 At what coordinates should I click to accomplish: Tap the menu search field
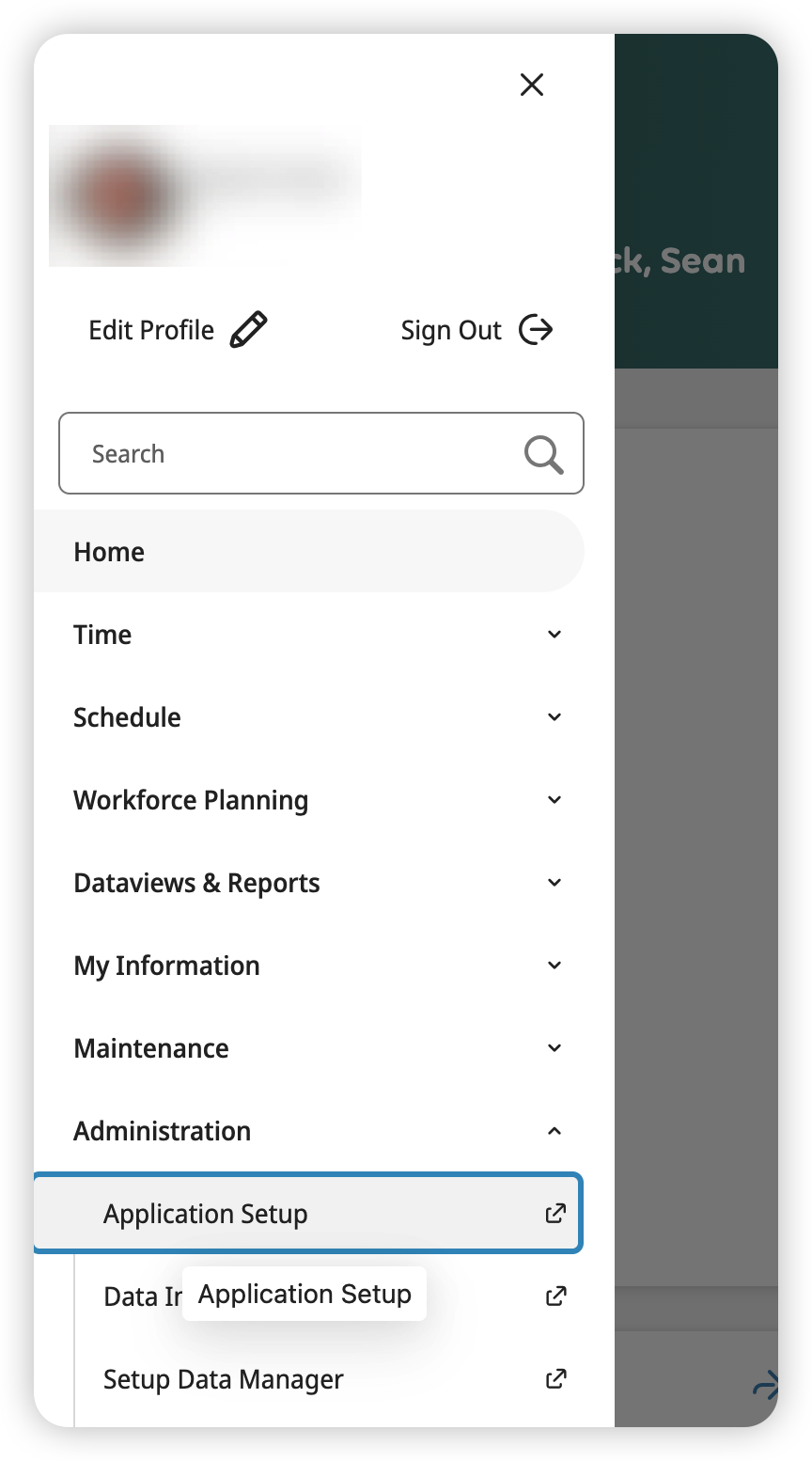tap(301, 454)
